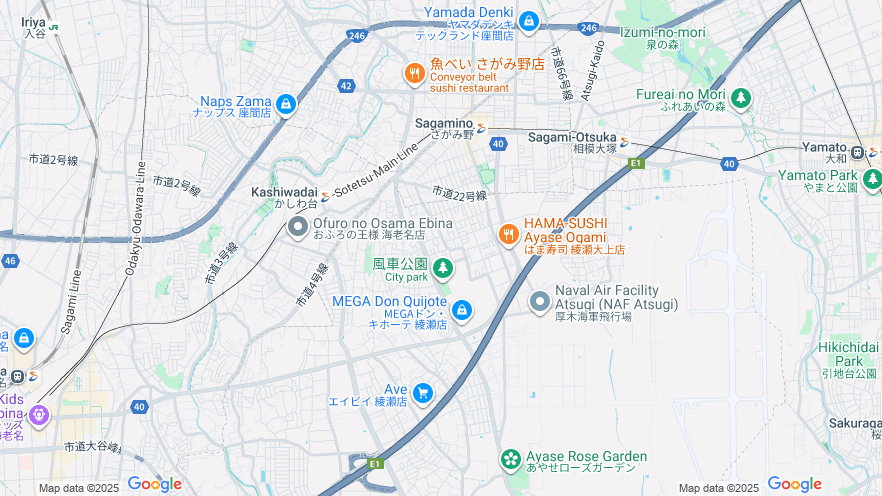The height and width of the screenshot is (496, 882).
Task: Select the Yamato Park marker
Action: click(x=872, y=180)
